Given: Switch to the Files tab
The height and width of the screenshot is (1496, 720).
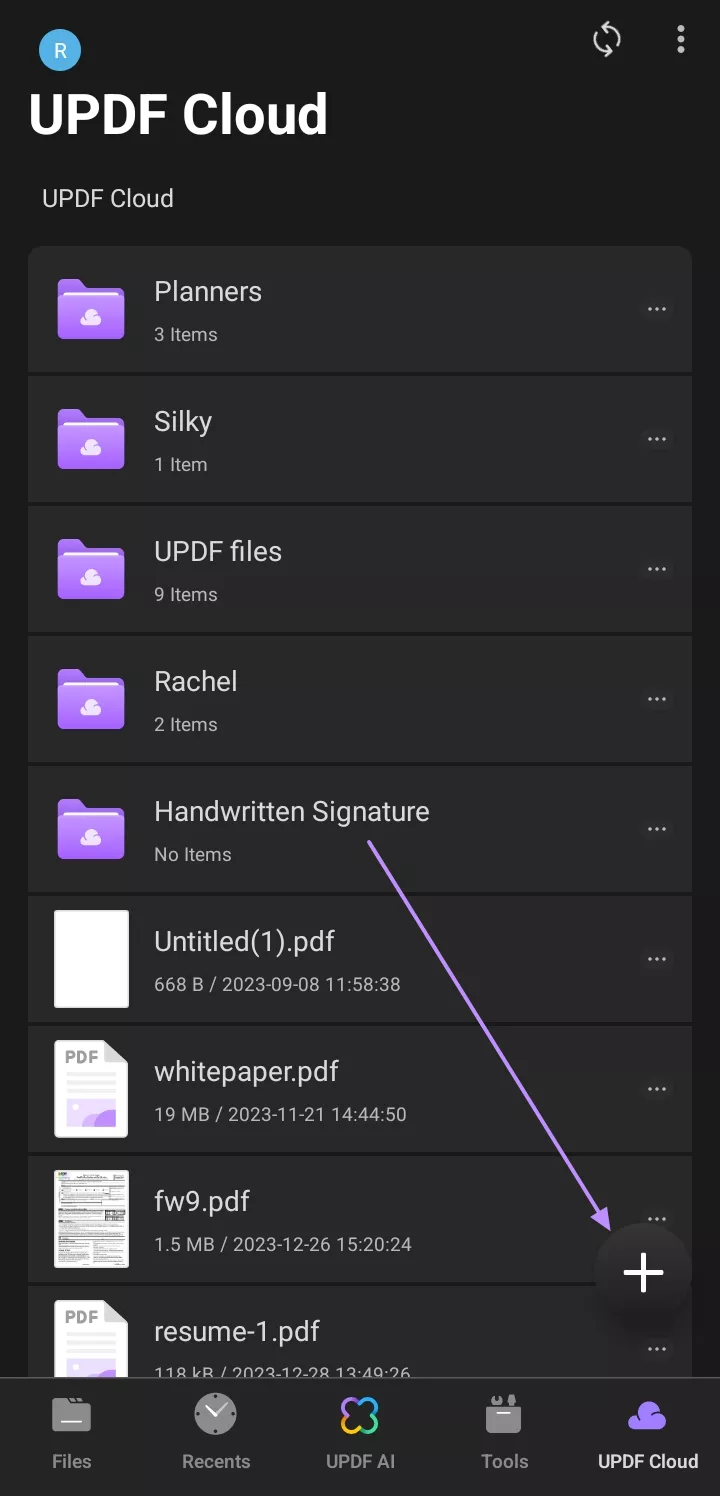Looking at the screenshot, I should point(72,1435).
